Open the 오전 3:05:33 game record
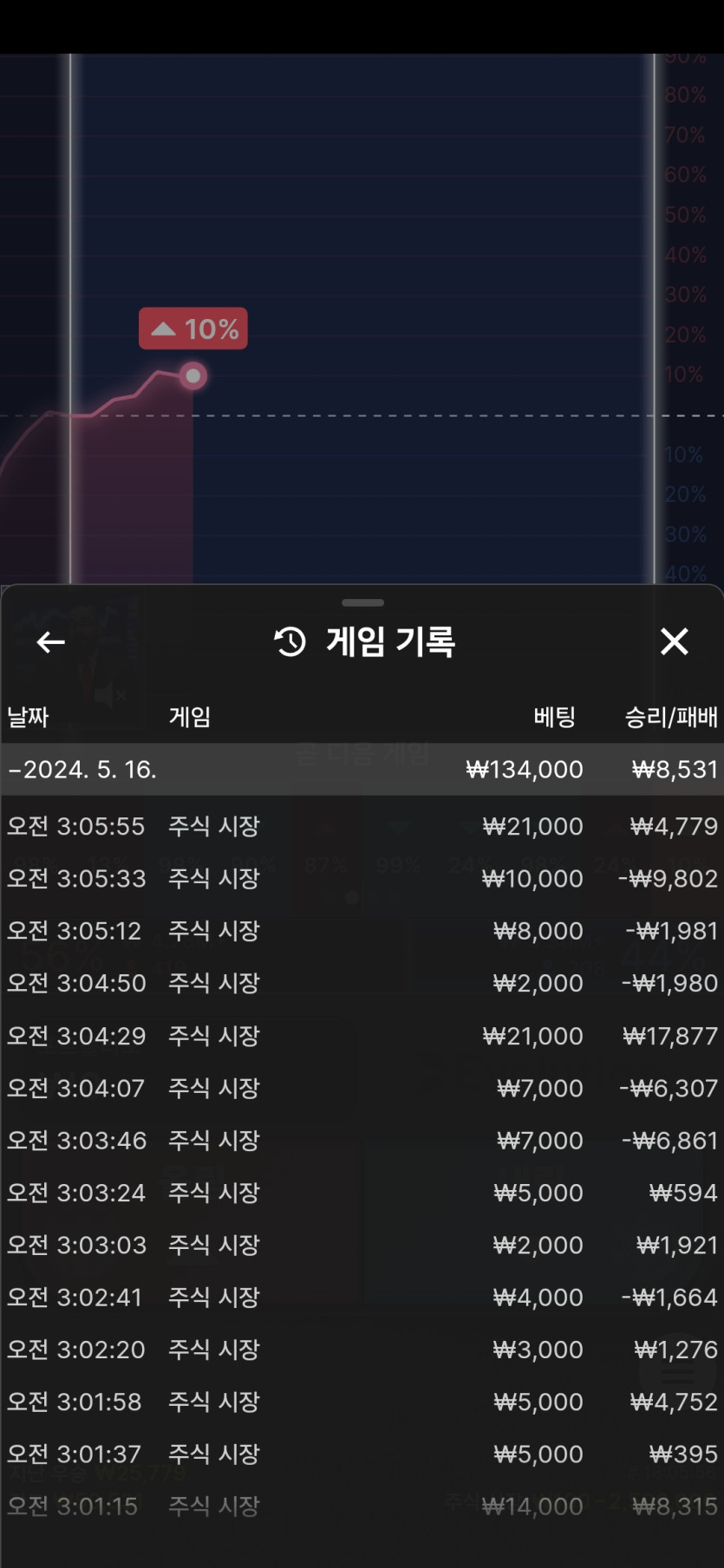Viewport: 724px width, 1568px height. point(362,878)
